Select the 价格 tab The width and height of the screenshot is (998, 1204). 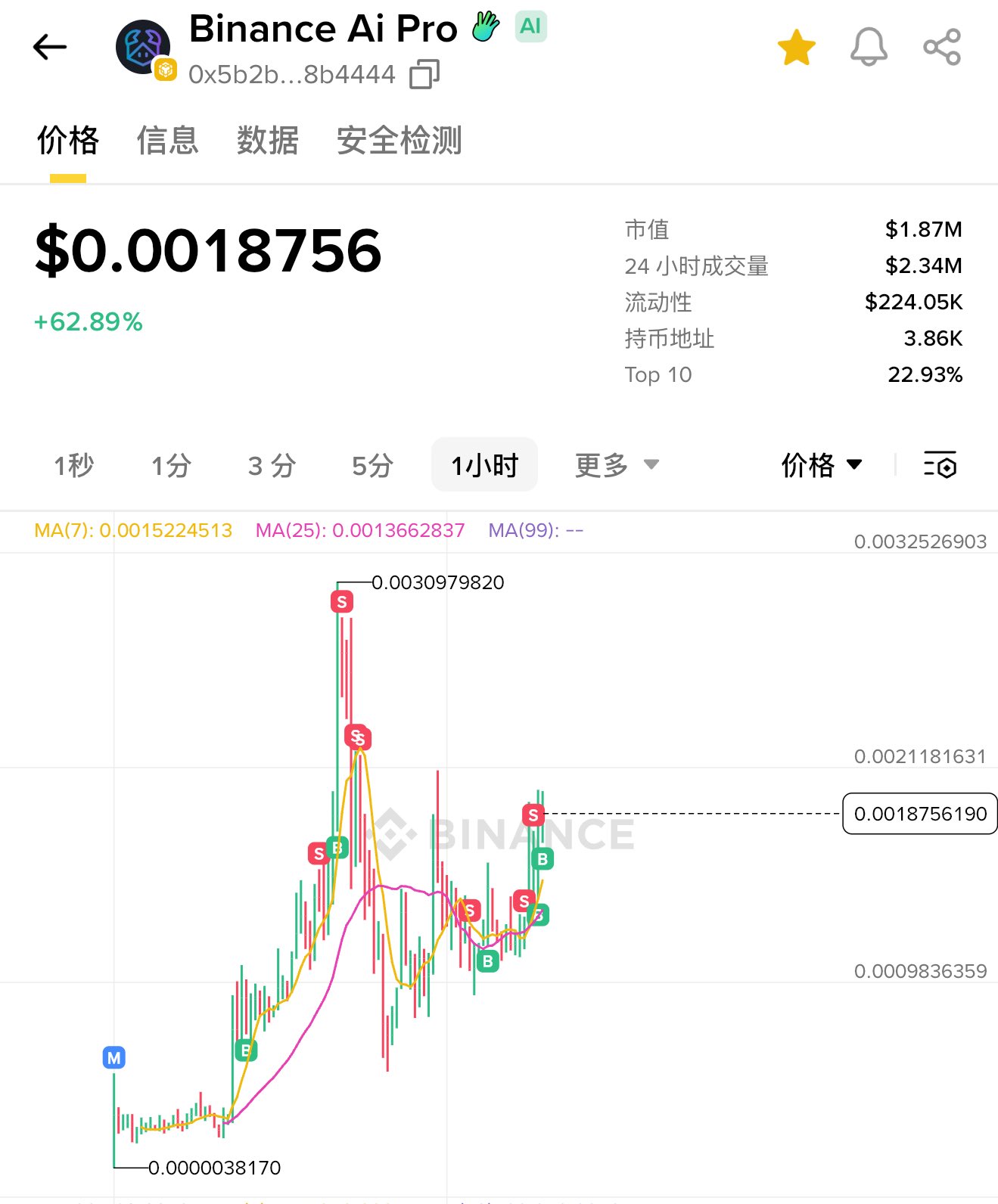(68, 141)
